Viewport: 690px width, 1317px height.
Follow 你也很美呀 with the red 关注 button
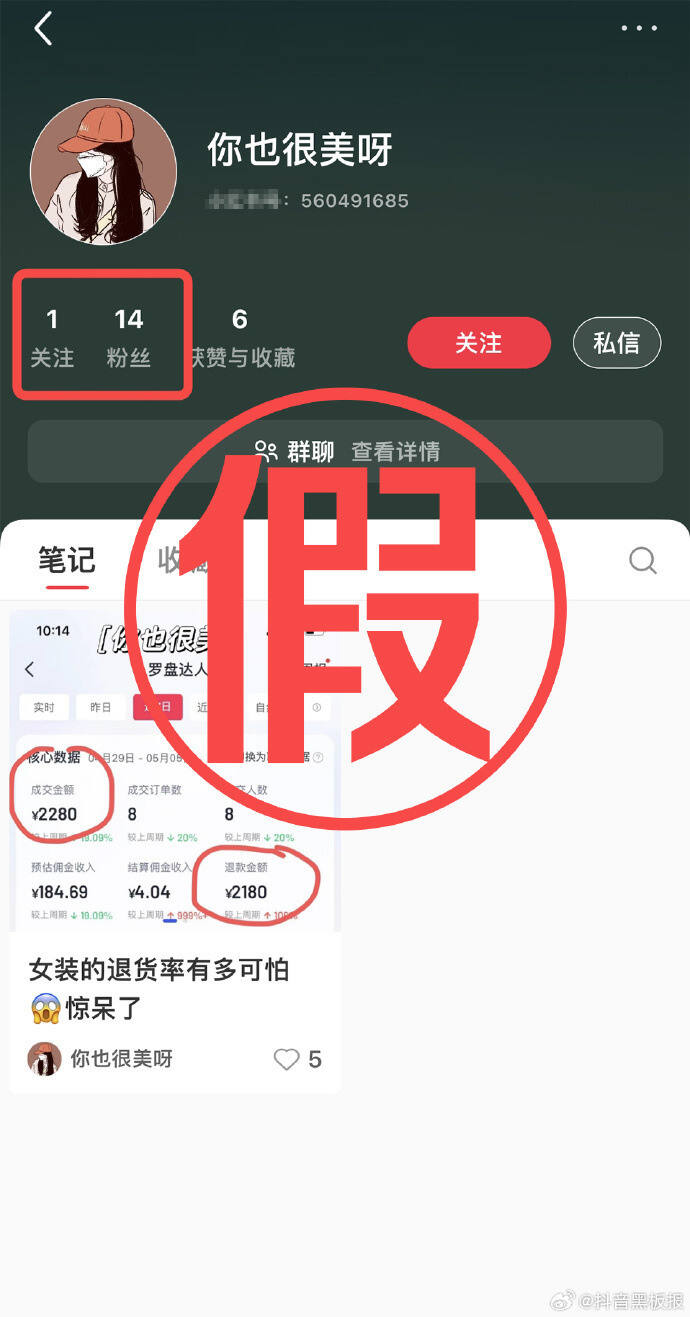click(x=478, y=344)
